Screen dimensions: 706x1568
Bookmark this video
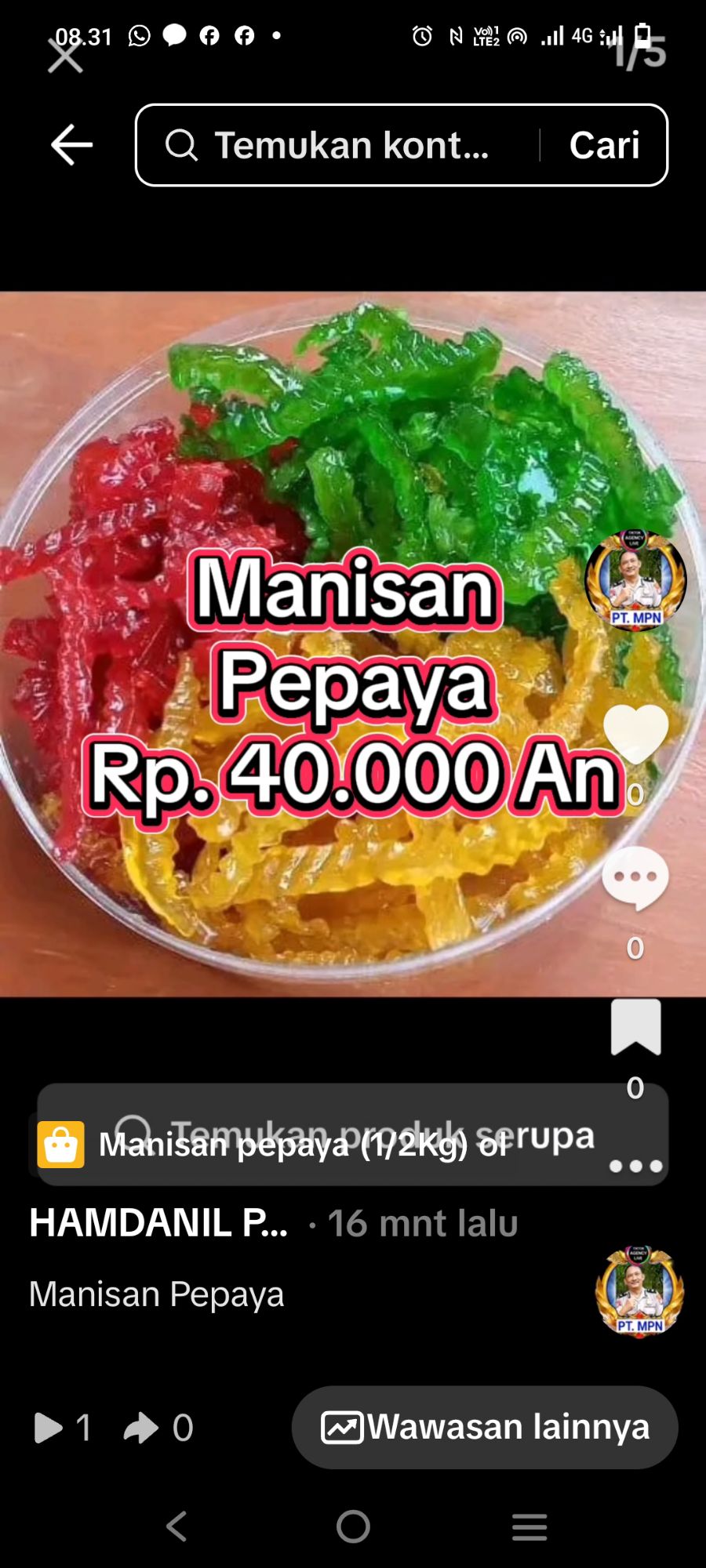tap(635, 1027)
